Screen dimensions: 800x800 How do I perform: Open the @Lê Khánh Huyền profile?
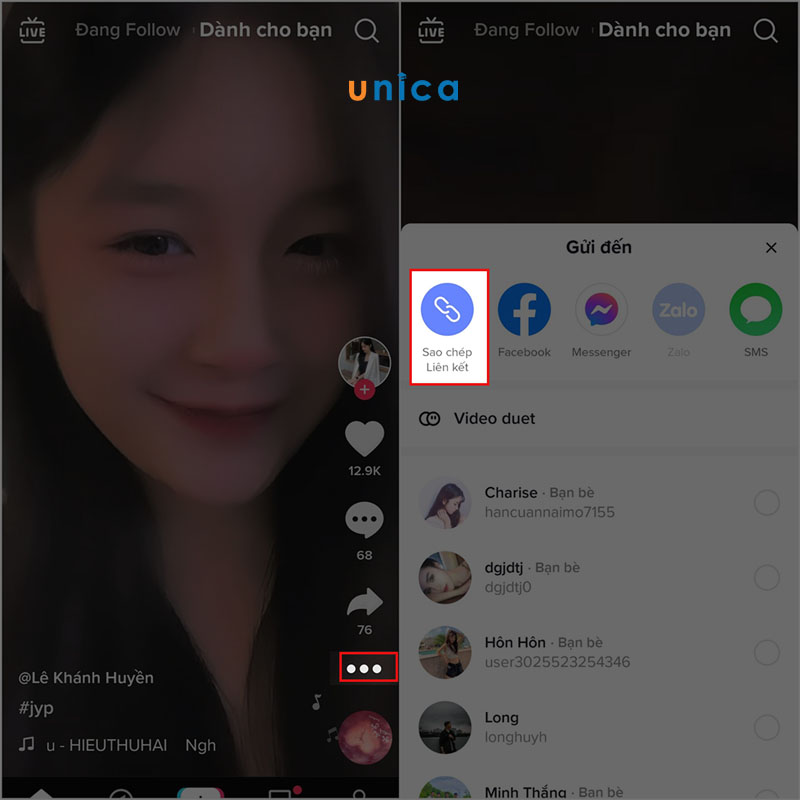coord(86,677)
